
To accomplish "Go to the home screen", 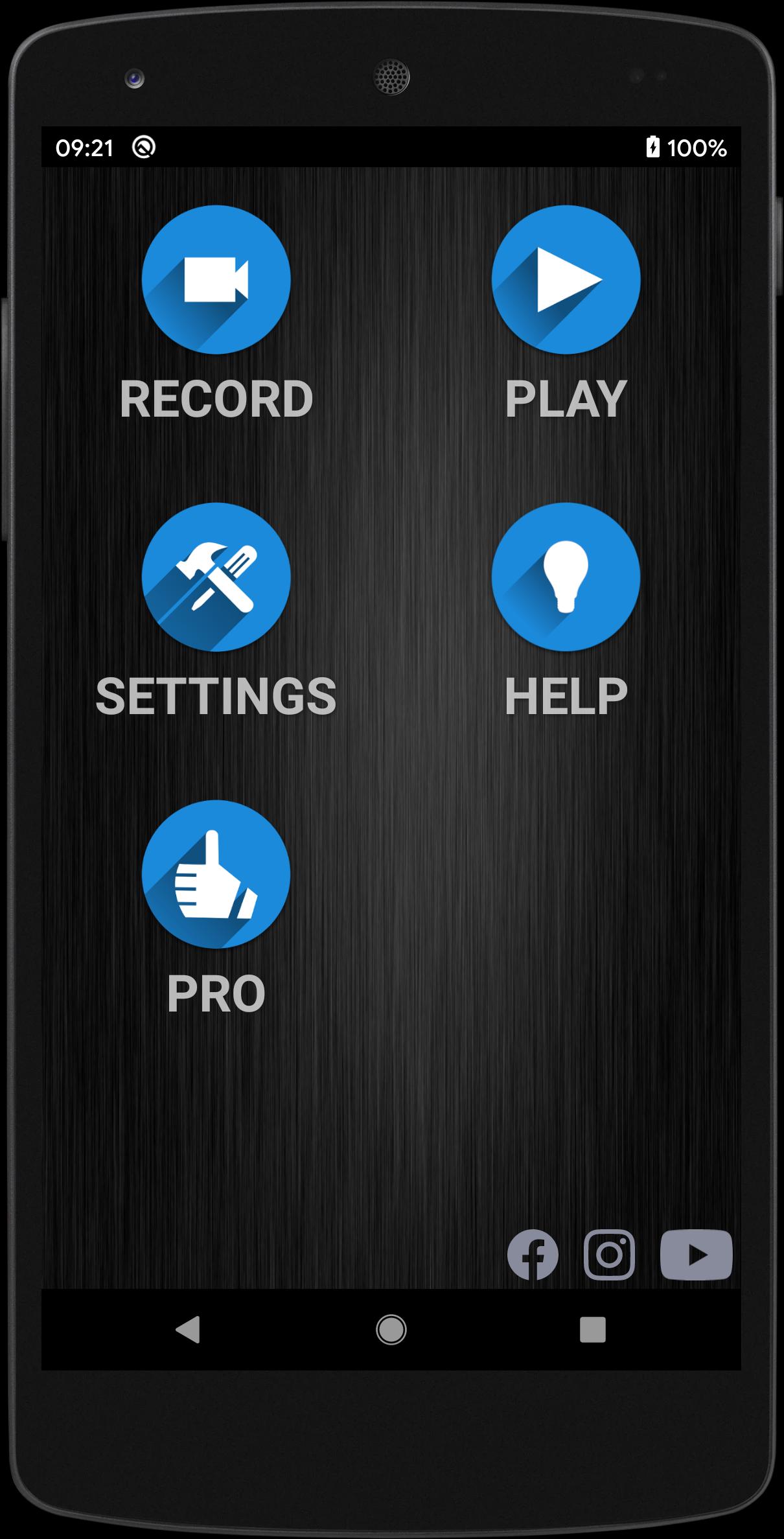I will click(391, 1330).
